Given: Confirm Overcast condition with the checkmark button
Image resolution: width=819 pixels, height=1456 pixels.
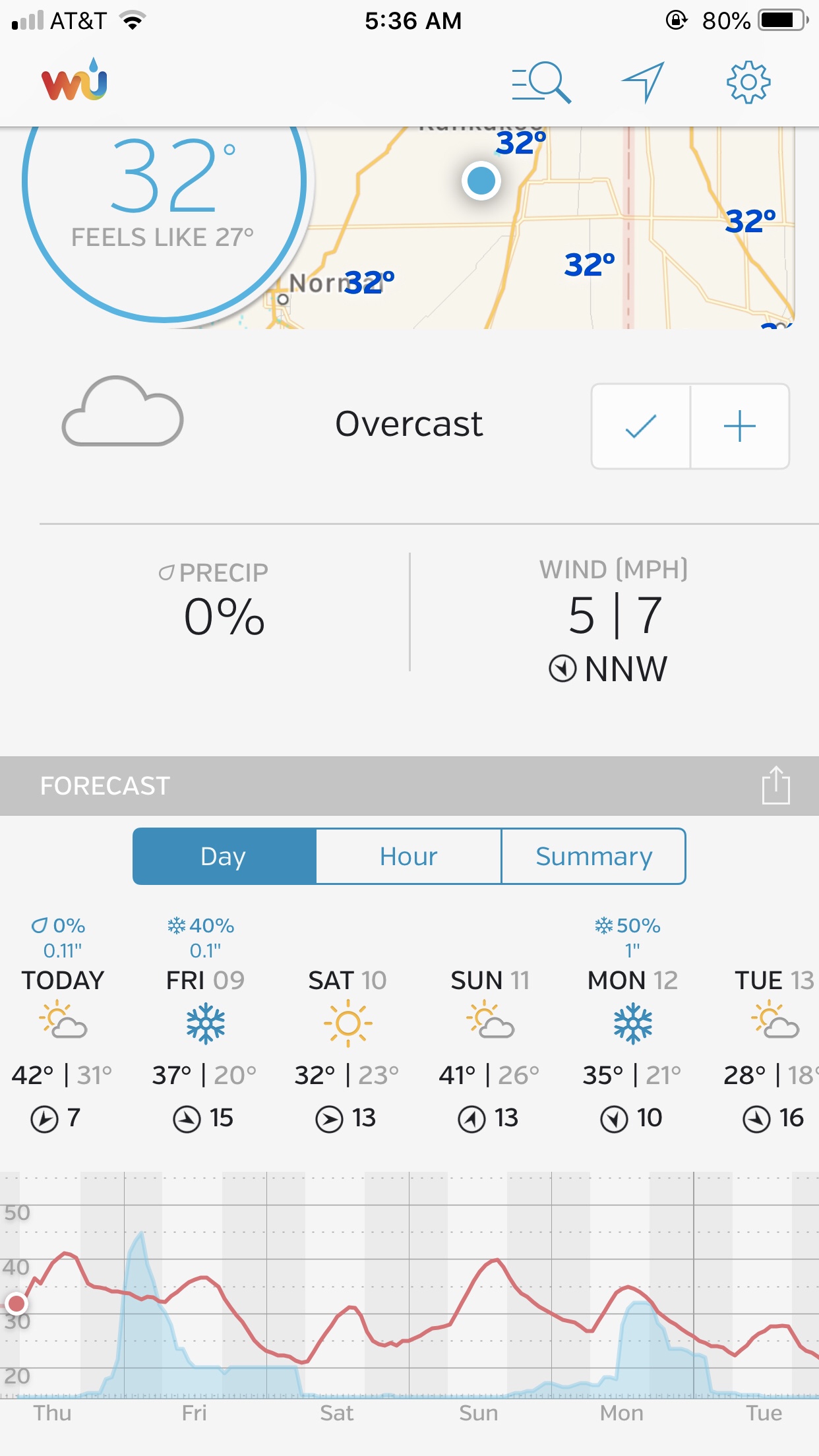Looking at the screenshot, I should pos(641,427).
